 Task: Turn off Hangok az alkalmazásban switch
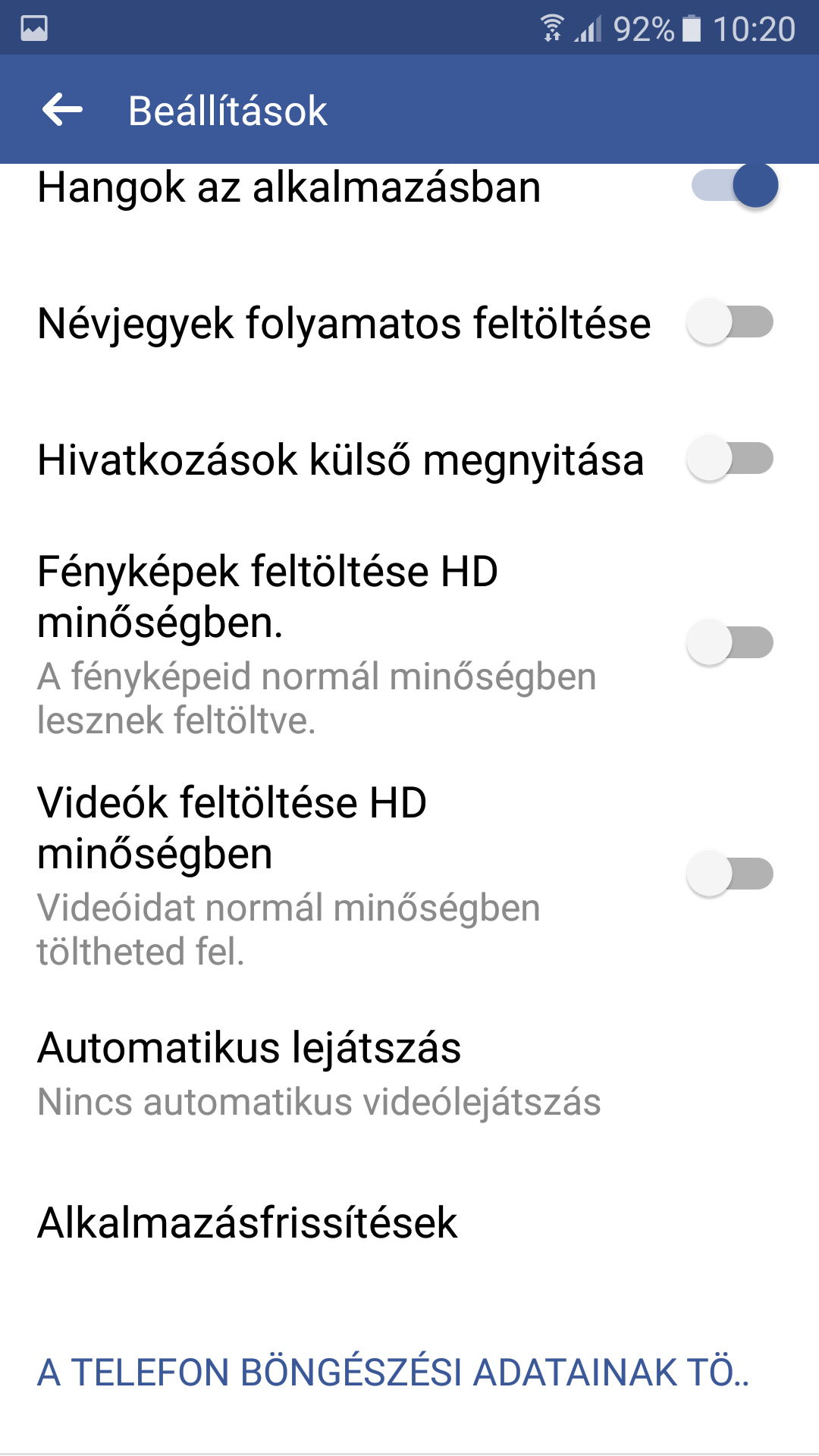pyautogui.click(x=734, y=186)
